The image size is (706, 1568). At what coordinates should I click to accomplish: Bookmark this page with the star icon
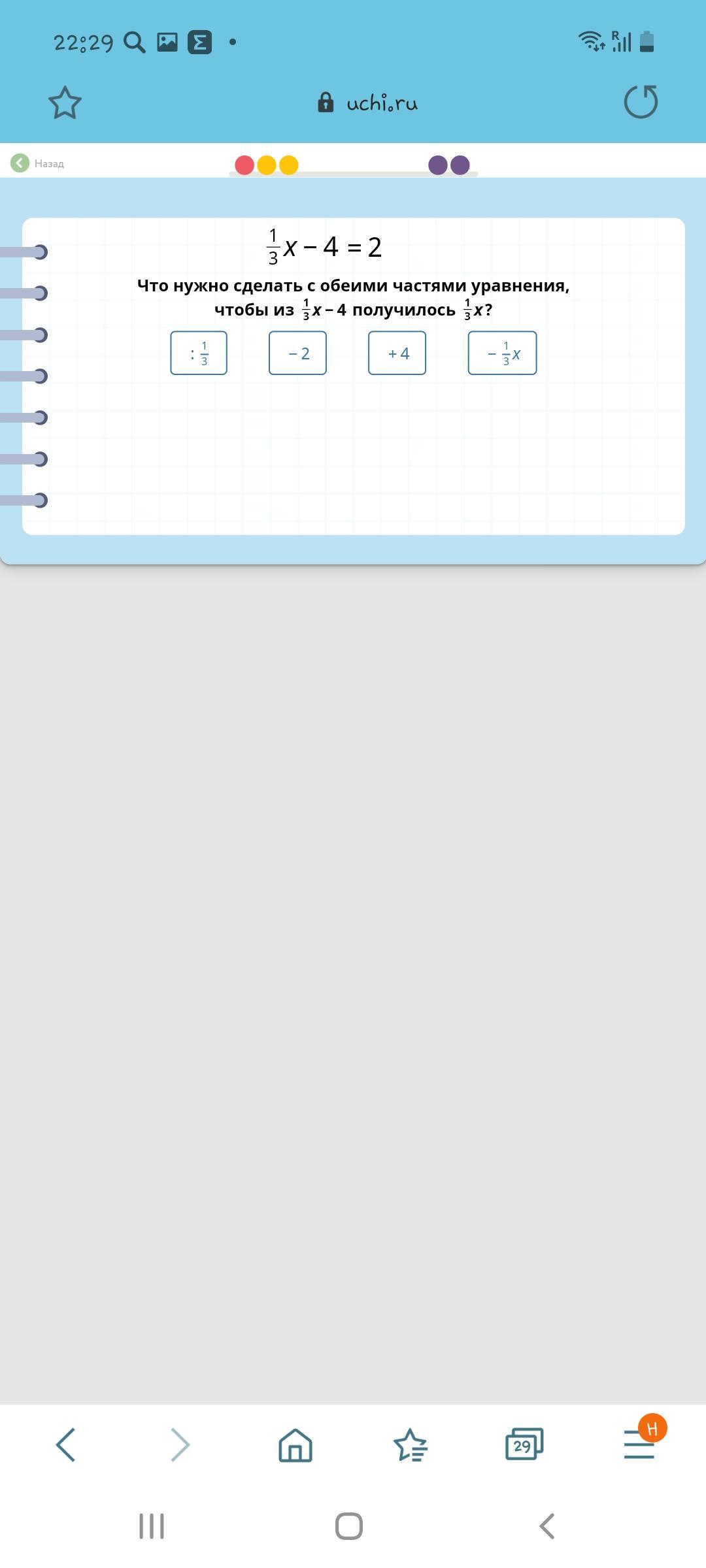coord(65,103)
